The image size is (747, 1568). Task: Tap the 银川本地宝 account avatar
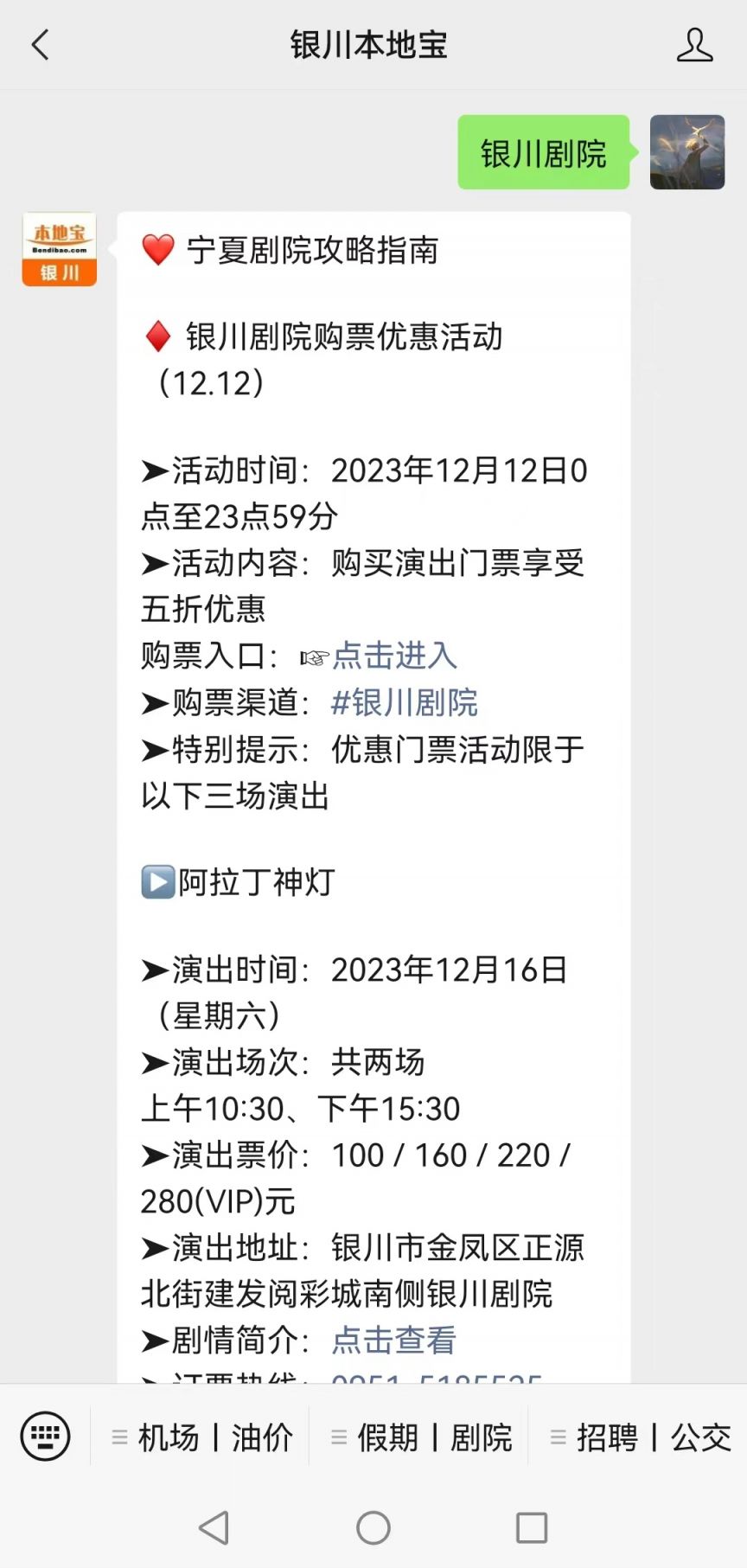[60, 249]
